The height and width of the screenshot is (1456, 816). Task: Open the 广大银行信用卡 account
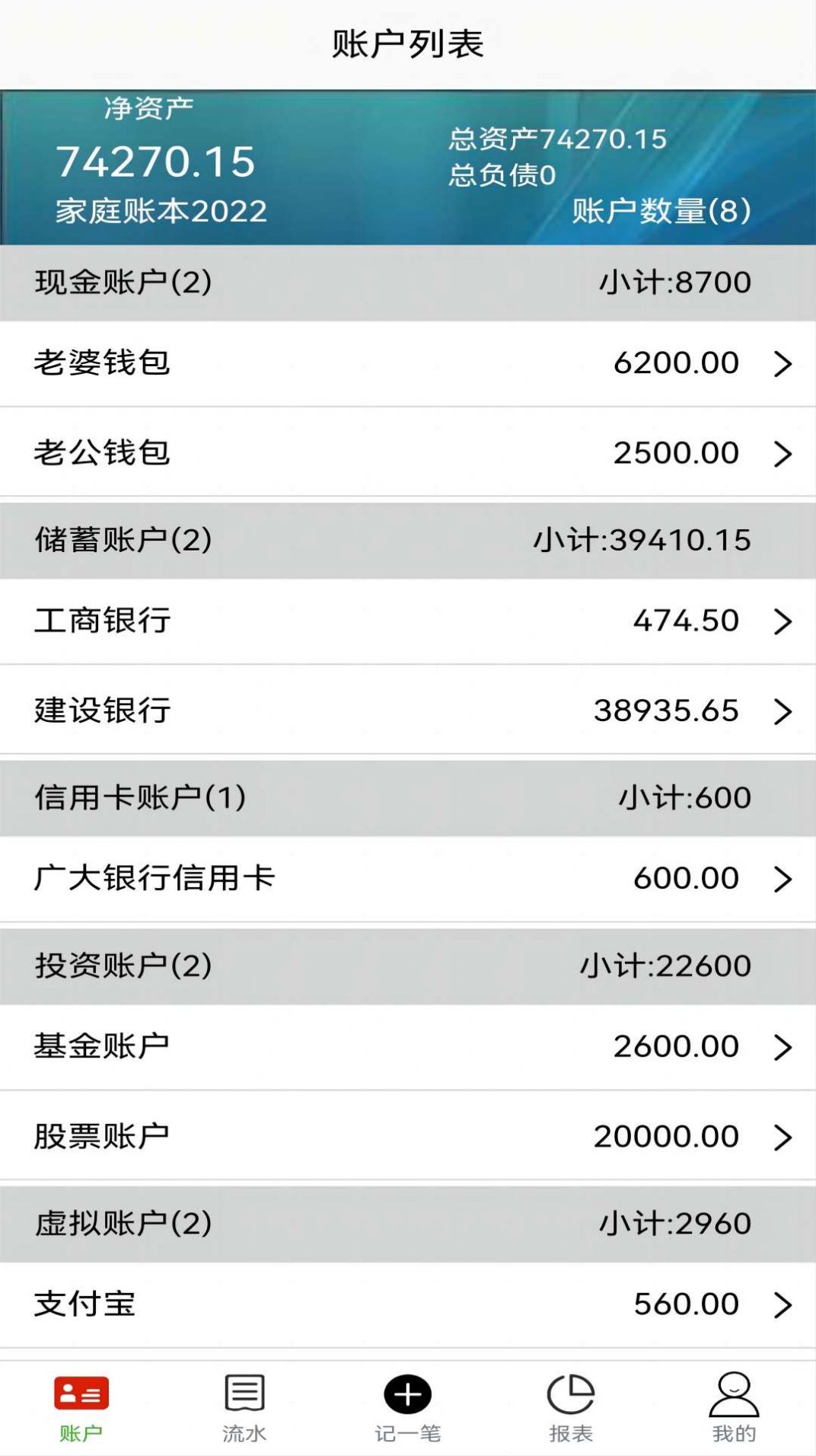[x=408, y=877]
